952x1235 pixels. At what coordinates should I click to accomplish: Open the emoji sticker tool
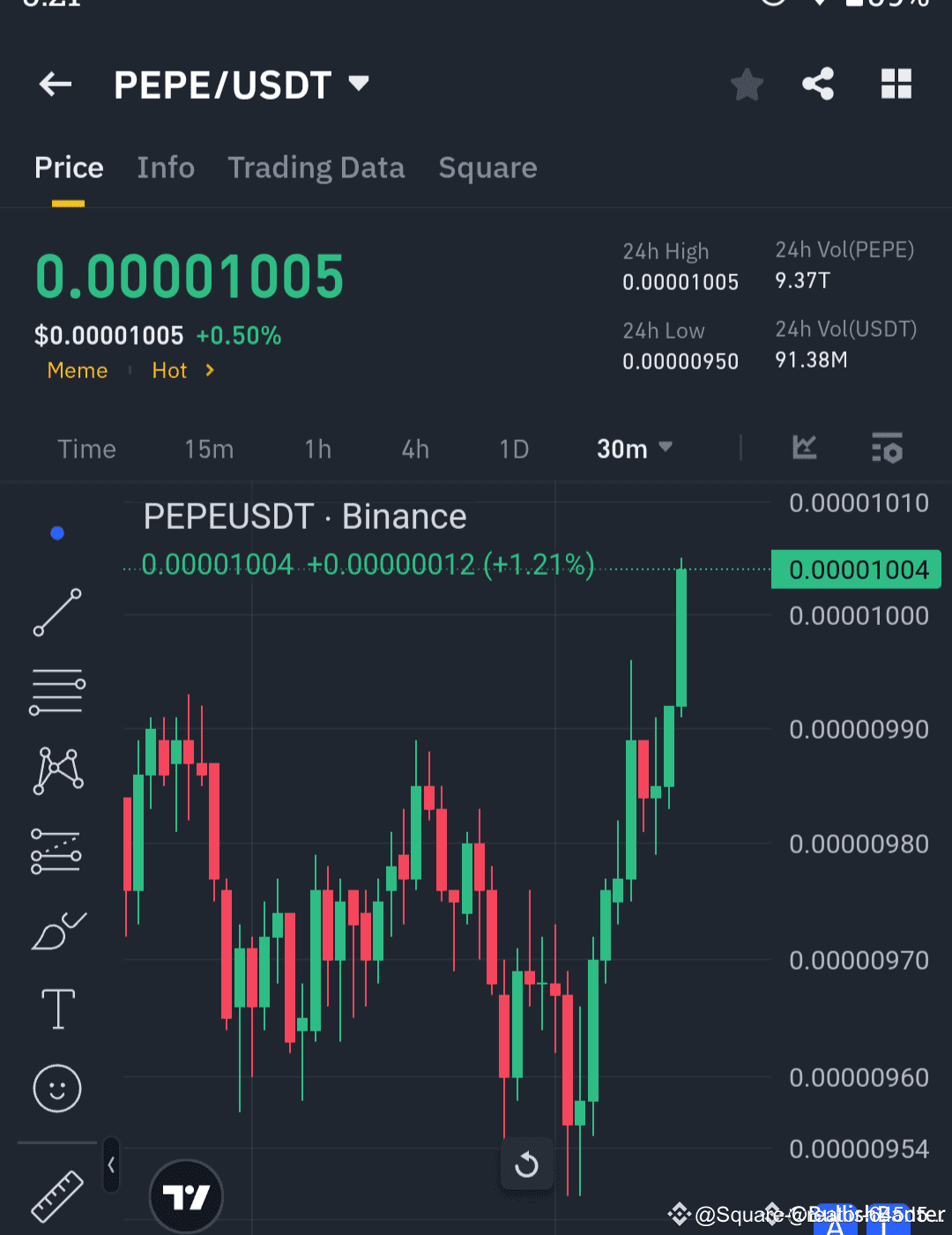[x=56, y=1089]
